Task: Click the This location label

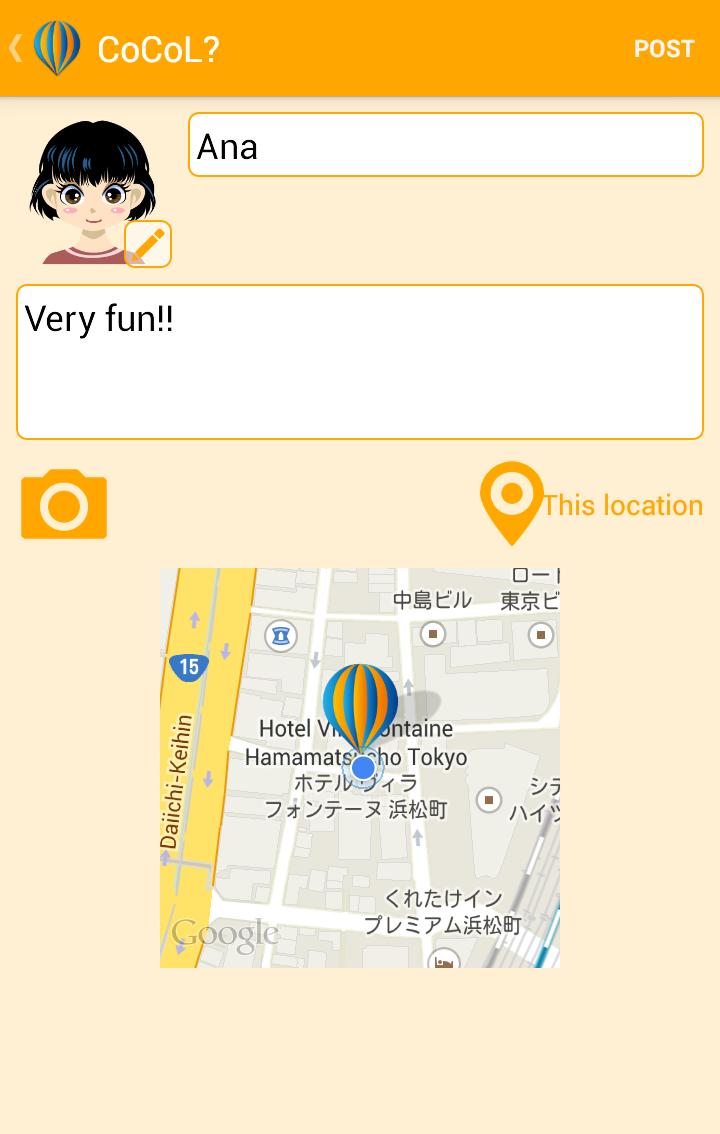Action: 623,504
